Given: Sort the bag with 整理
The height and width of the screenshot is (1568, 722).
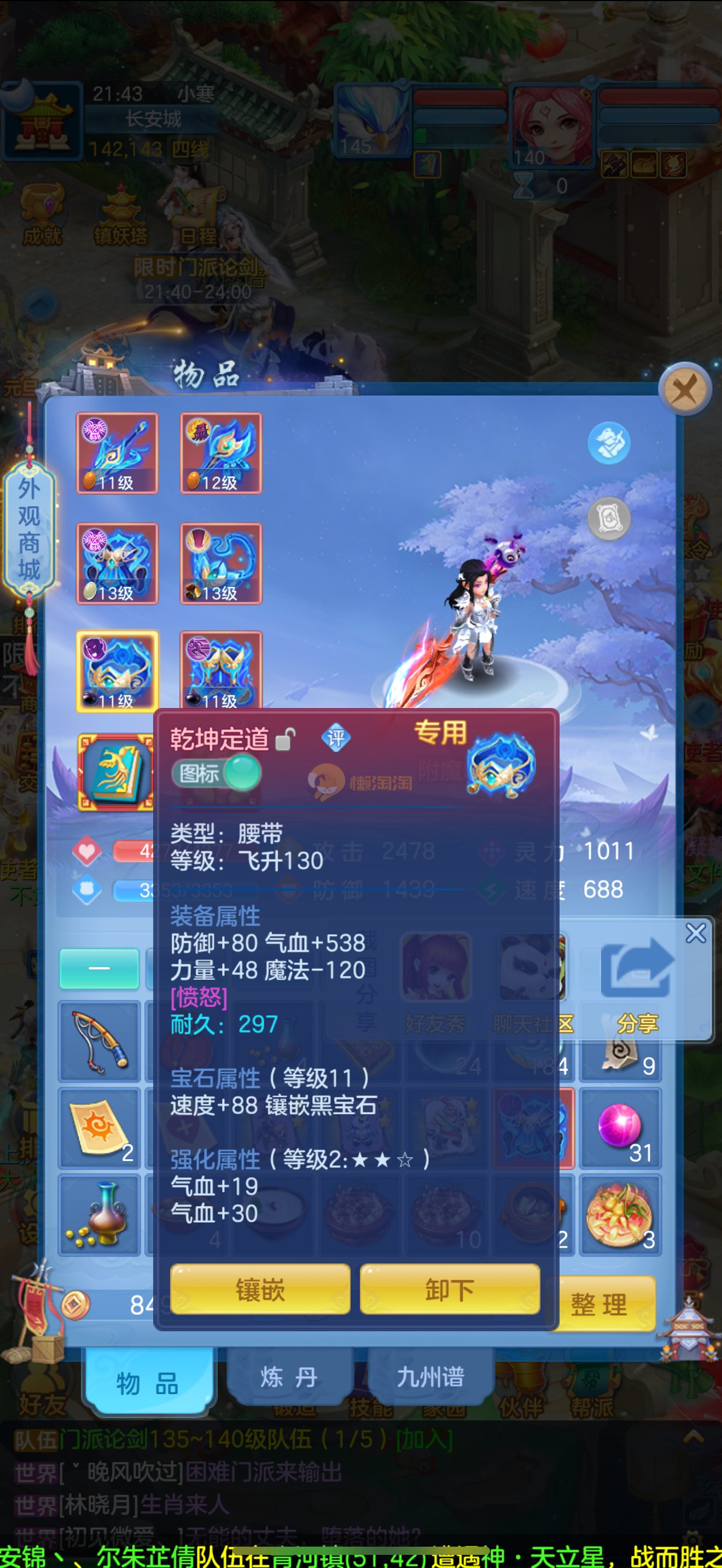Looking at the screenshot, I should click(599, 1304).
